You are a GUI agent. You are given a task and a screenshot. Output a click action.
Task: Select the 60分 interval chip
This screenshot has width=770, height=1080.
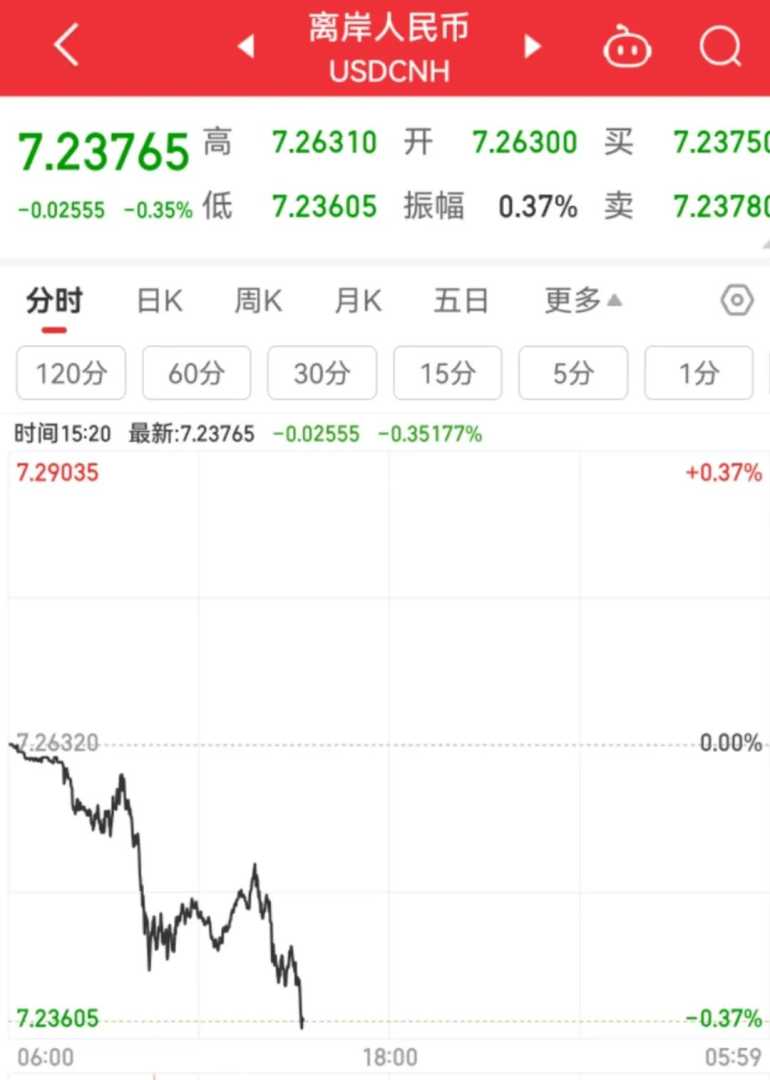point(197,374)
